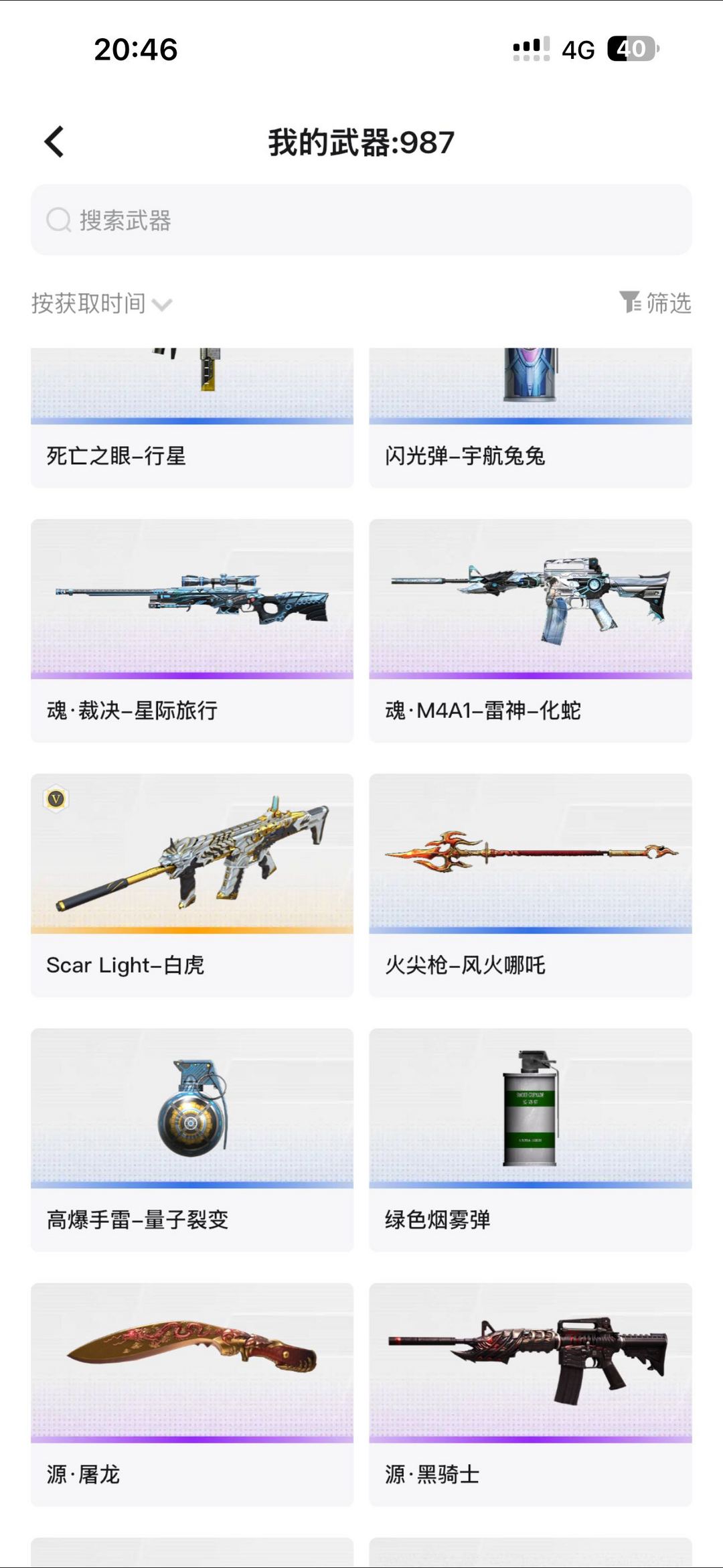
Task: Tap the cellular signal bars icon
Action: coord(528,49)
